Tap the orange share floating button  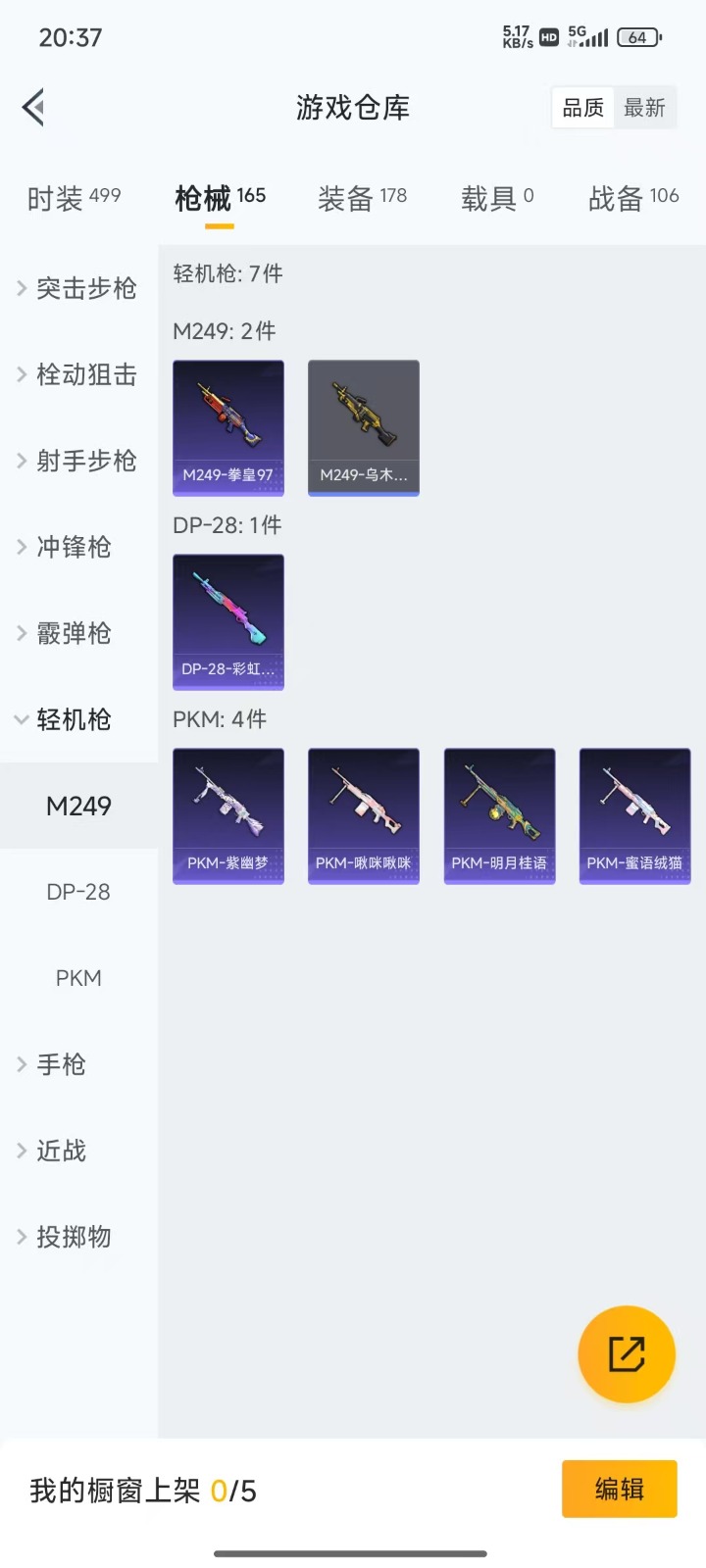pos(627,1354)
